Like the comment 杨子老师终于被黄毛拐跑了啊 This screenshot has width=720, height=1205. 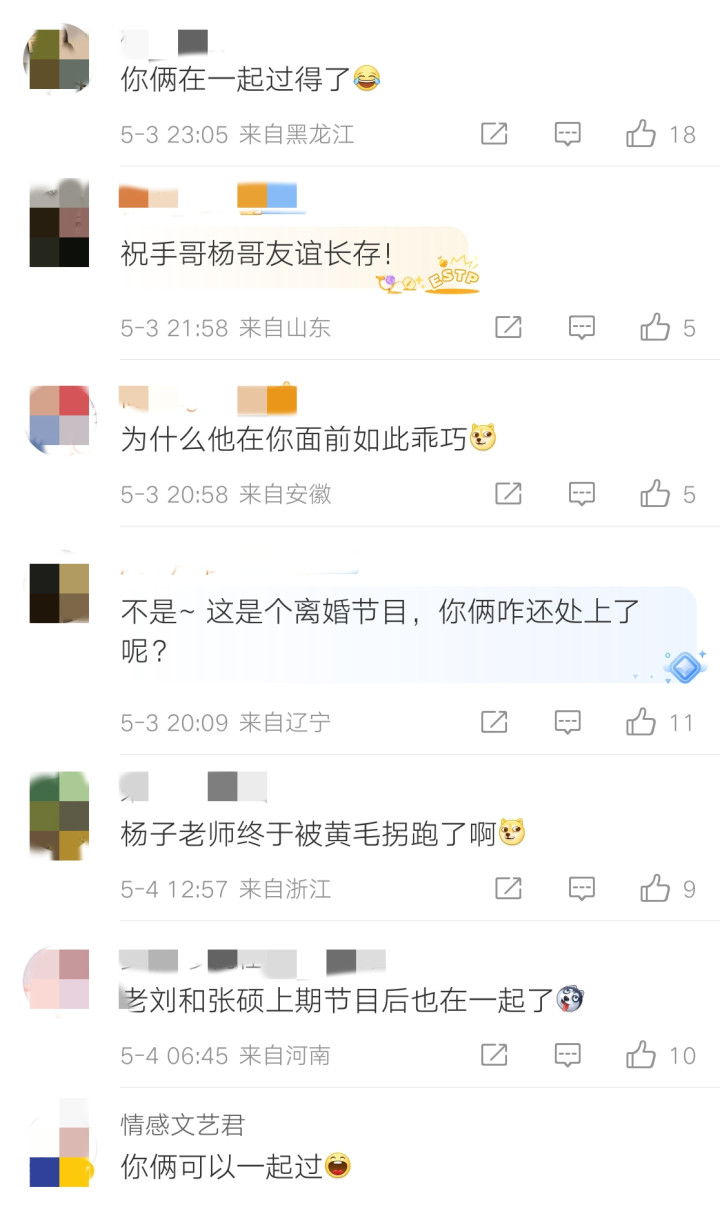[x=655, y=888]
